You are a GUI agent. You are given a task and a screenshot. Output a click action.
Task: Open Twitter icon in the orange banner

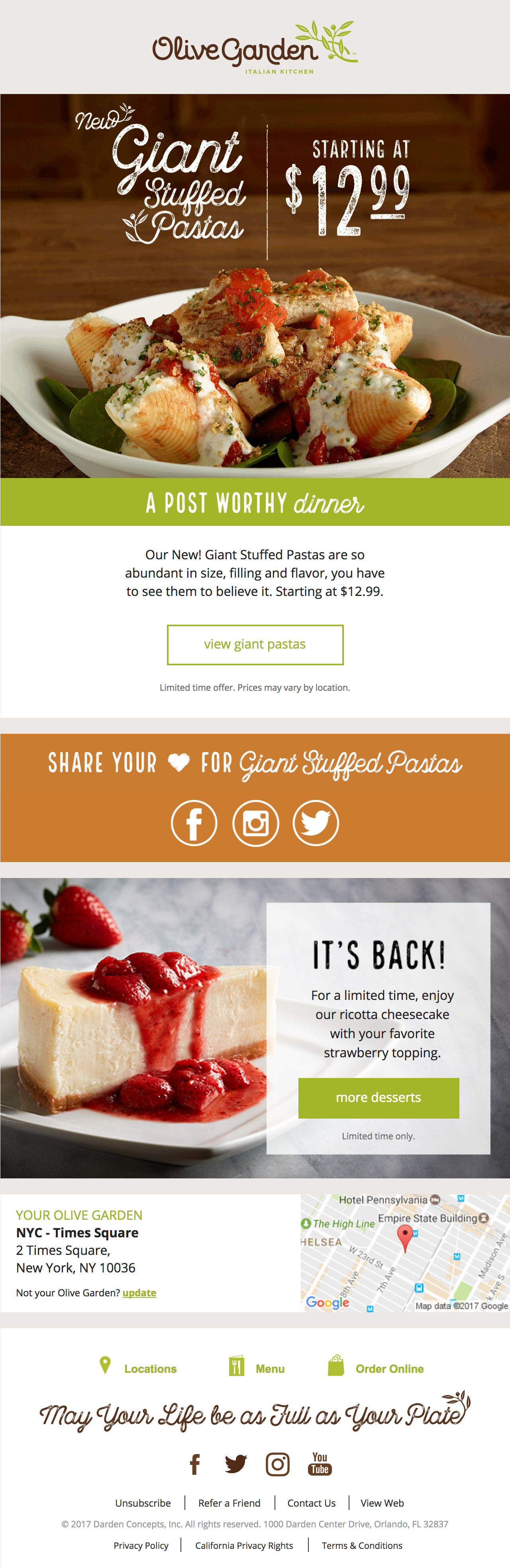(x=316, y=823)
